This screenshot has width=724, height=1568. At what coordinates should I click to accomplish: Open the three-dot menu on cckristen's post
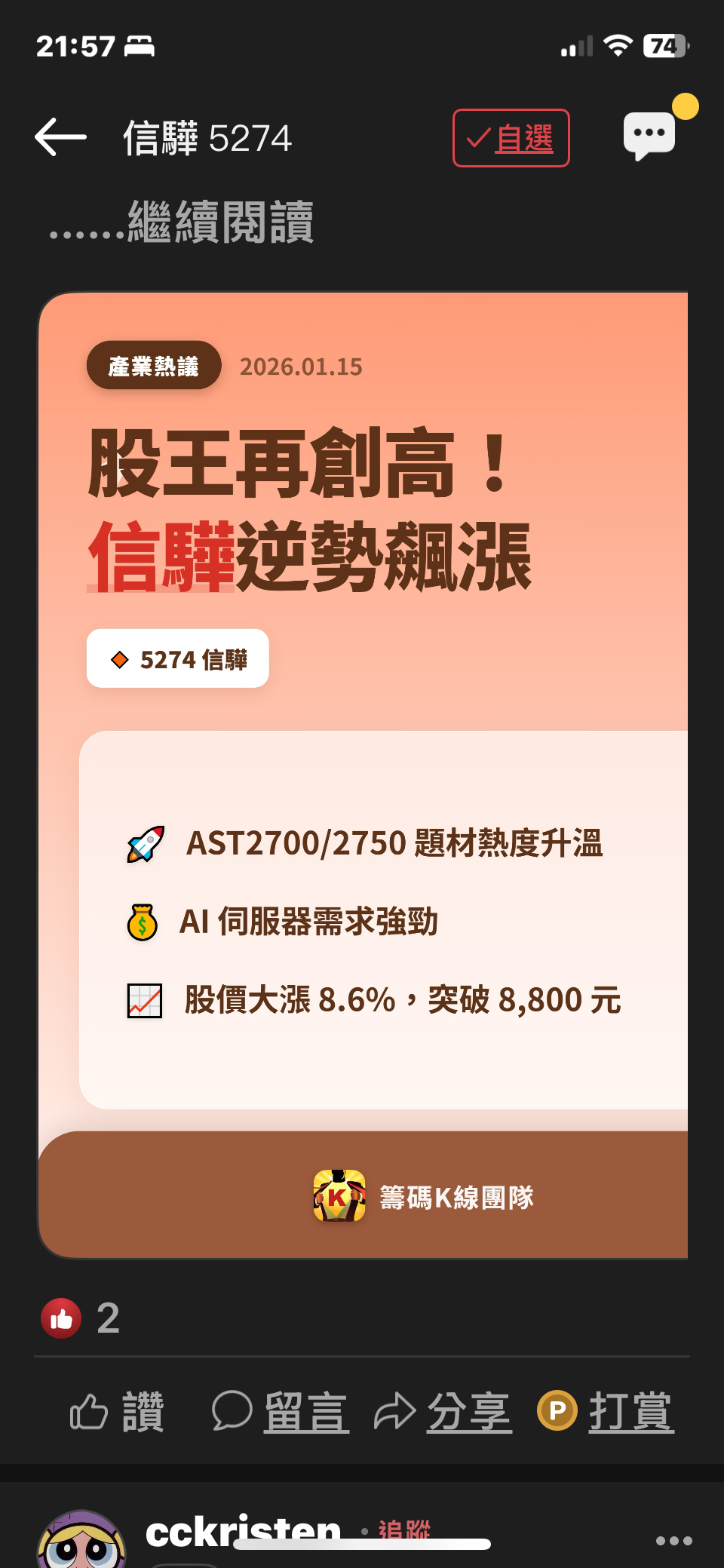tap(674, 1540)
